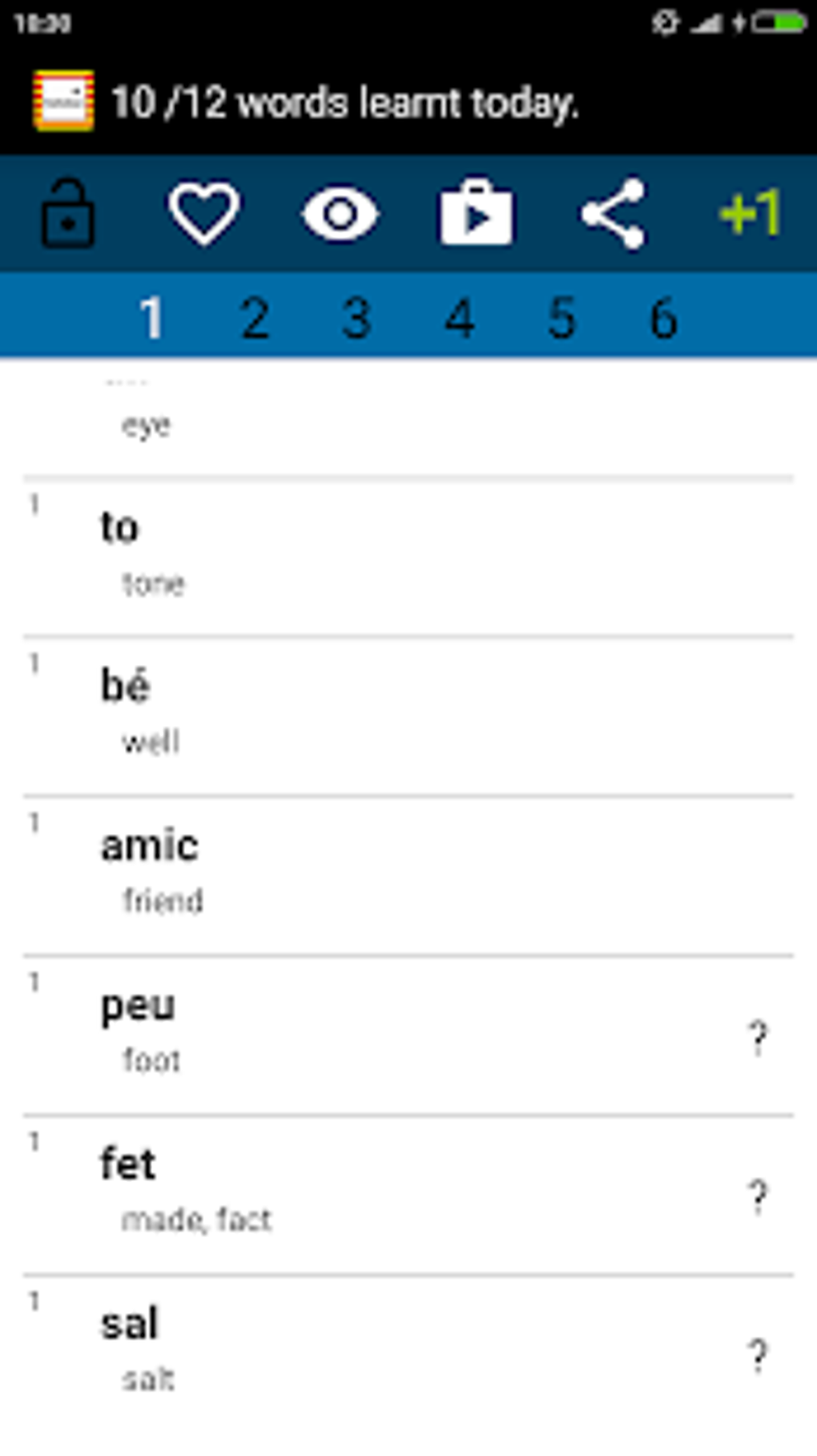The image size is (817, 1456).
Task: Tap the unlock padlock icon
Action: [68, 214]
